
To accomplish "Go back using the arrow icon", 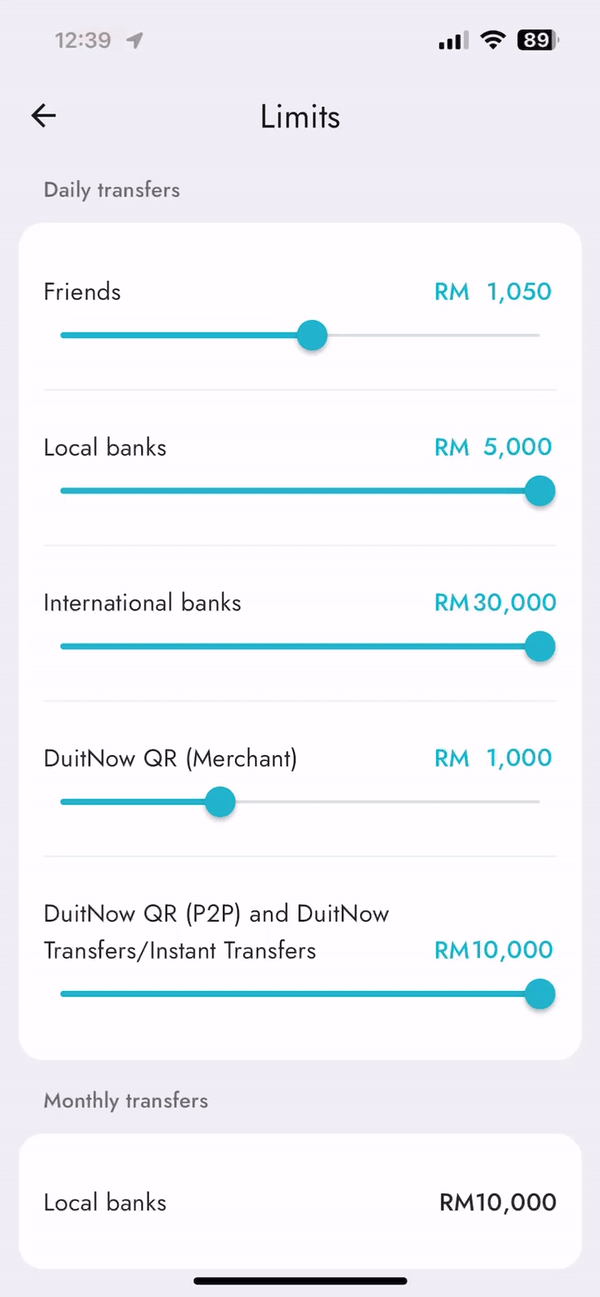I will (x=44, y=116).
